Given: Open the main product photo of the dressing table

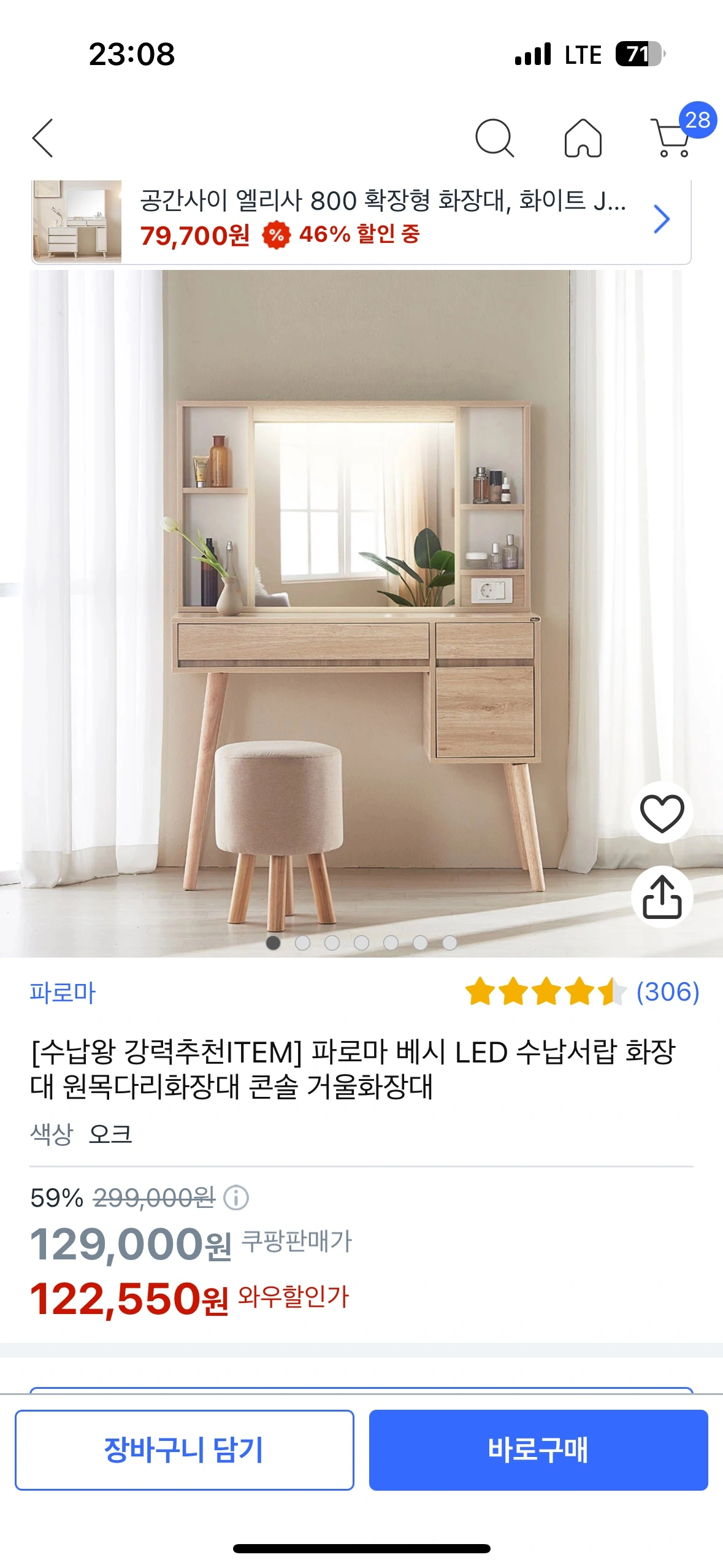Looking at the screenshot, I should tap(361, 613).
